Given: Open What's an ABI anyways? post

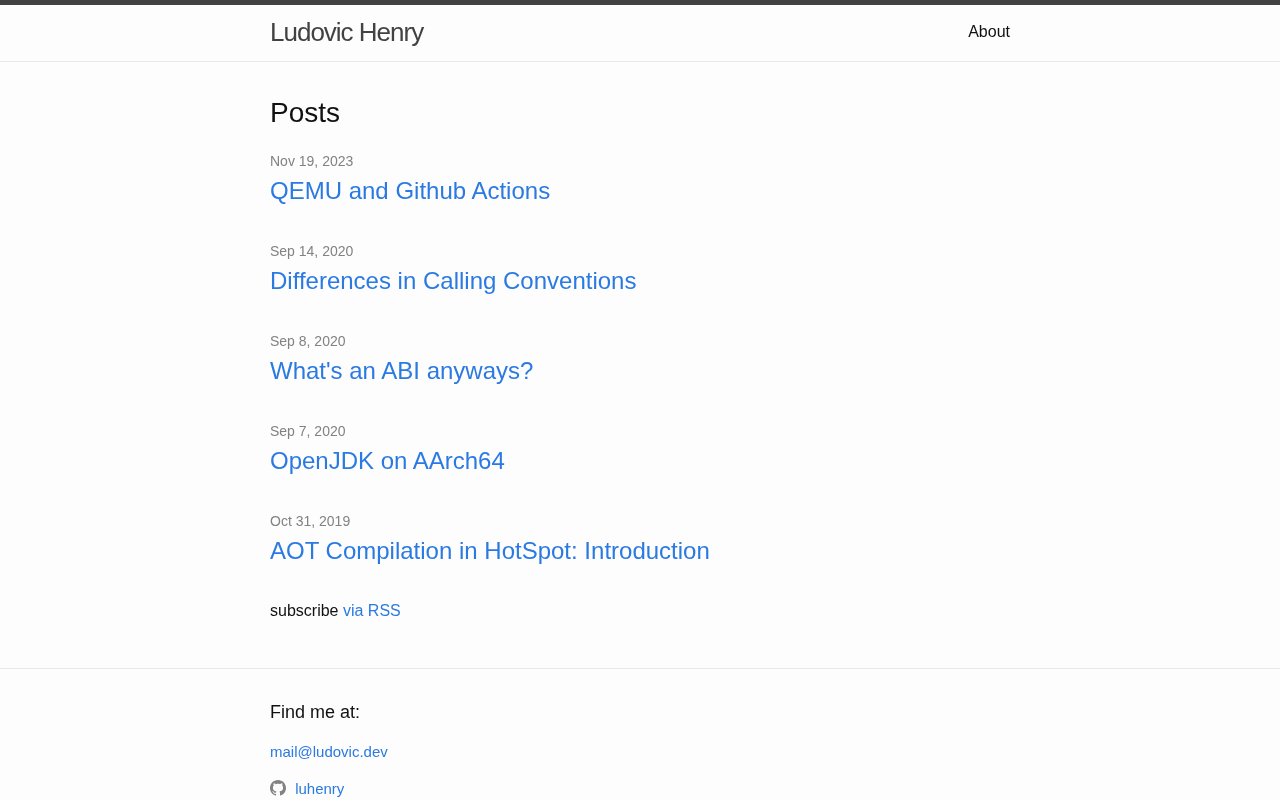Looking at the screenshot, I should (401, 371).
